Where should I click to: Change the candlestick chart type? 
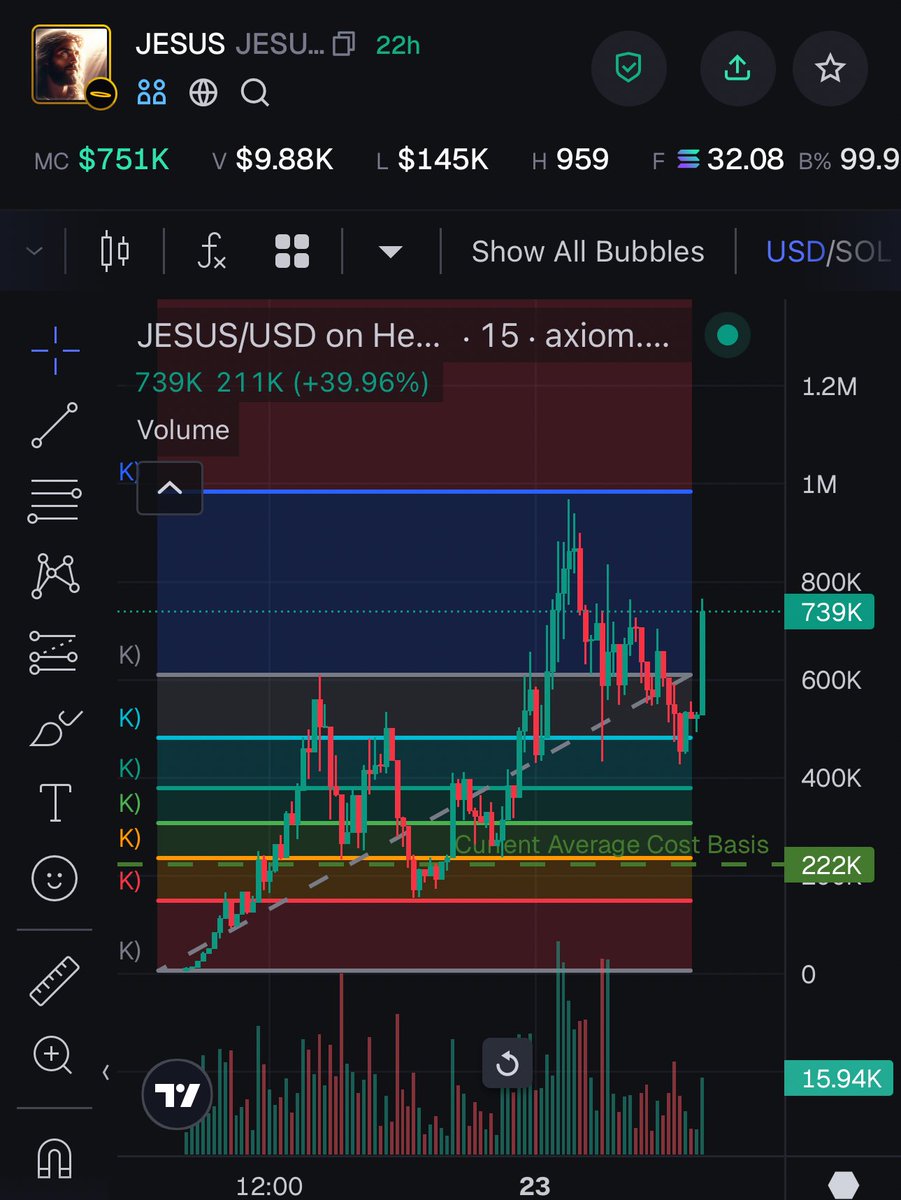click(x=116, y=251)
